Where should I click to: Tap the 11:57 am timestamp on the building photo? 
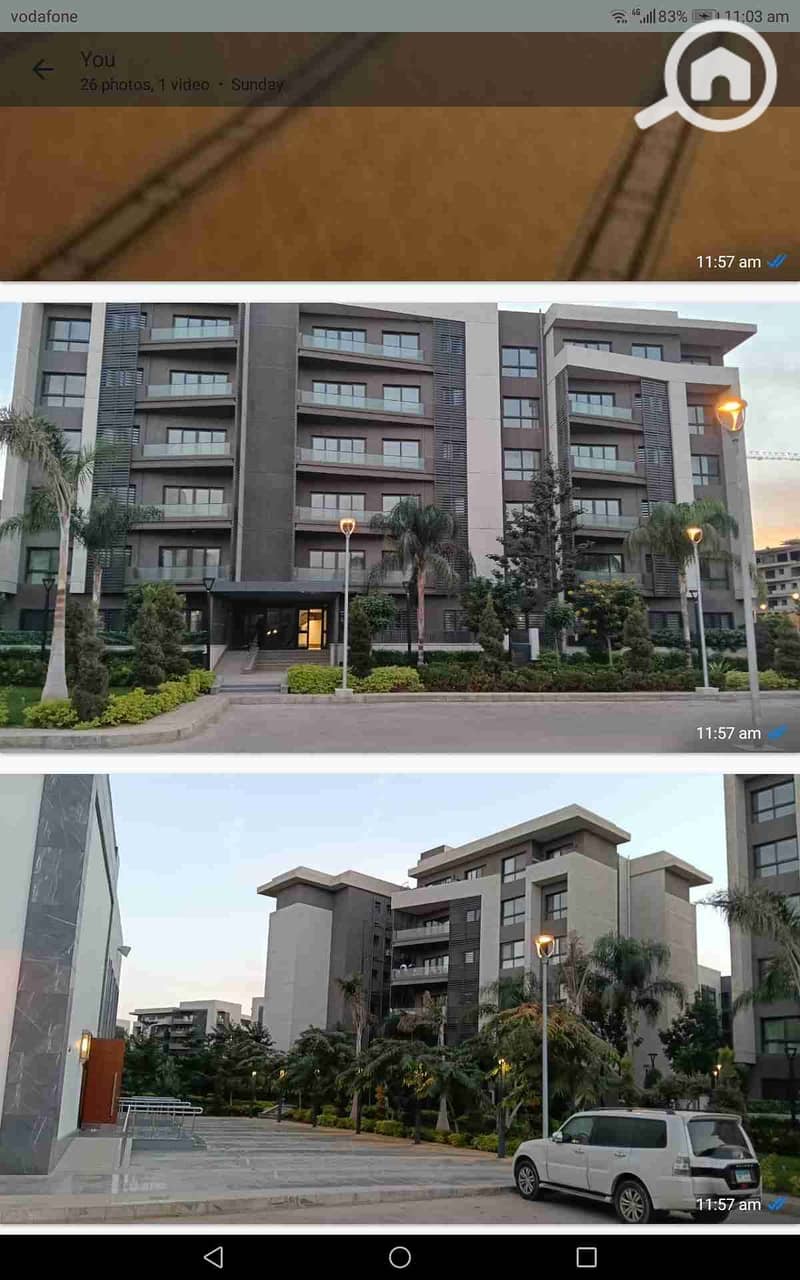click(728, 732)
